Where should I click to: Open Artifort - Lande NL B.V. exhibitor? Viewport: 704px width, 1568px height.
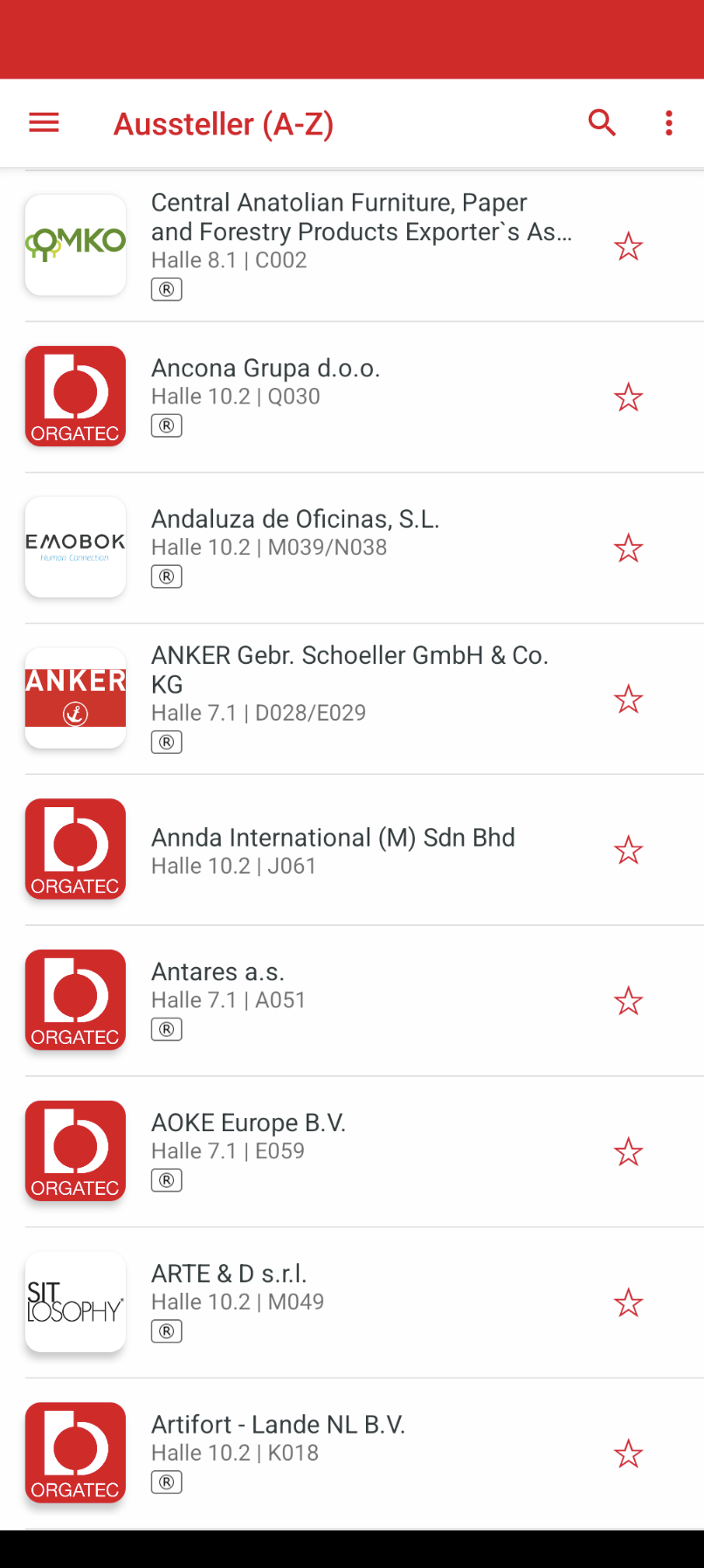point(352,1454)
